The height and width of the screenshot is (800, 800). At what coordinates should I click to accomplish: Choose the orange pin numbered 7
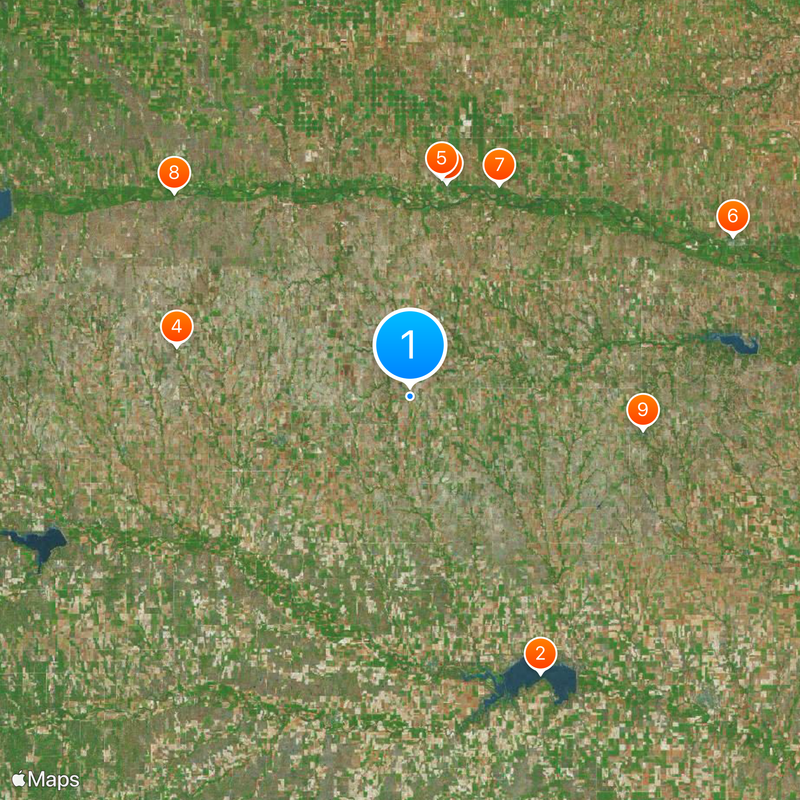(498, 165)
